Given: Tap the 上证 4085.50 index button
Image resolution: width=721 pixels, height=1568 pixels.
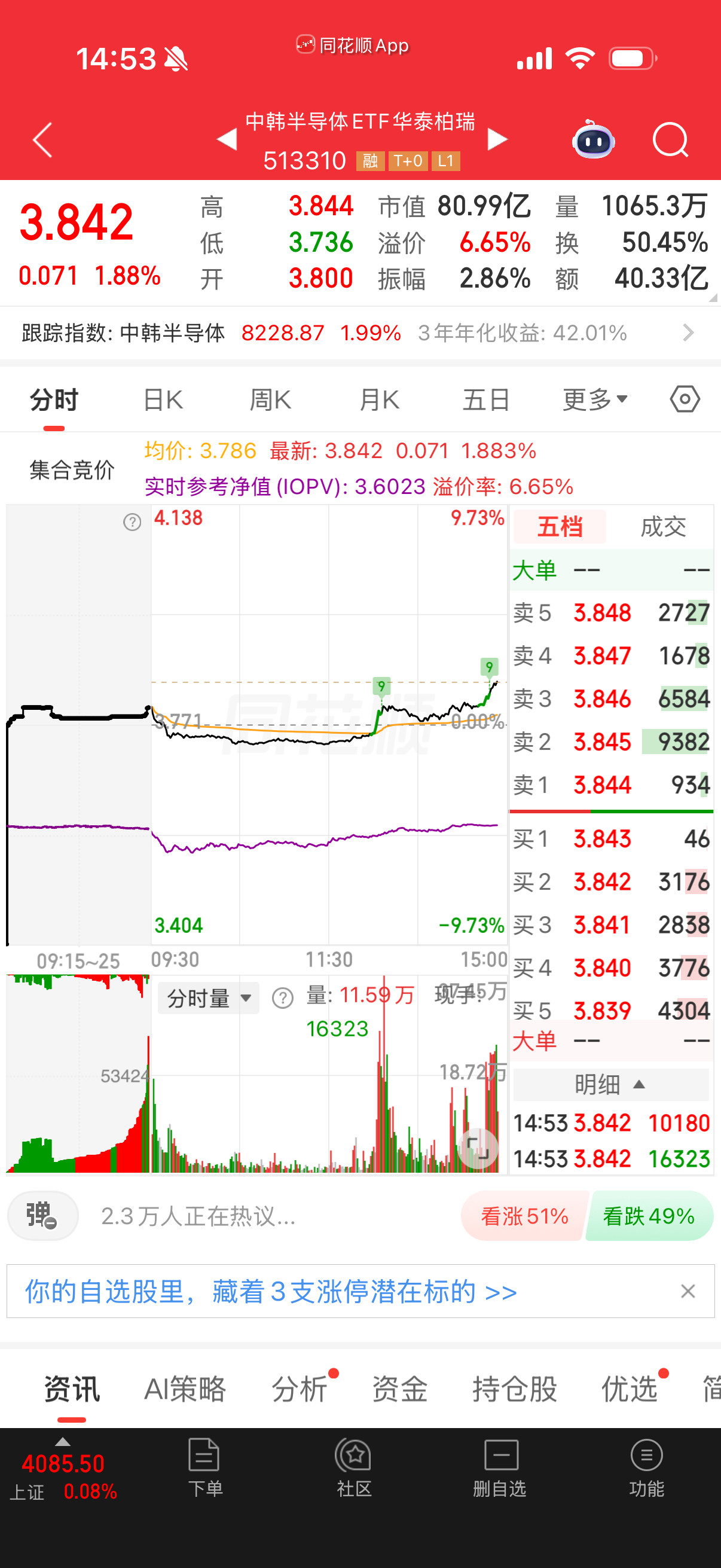Looking at the screenshot, I should point(63,1473).
